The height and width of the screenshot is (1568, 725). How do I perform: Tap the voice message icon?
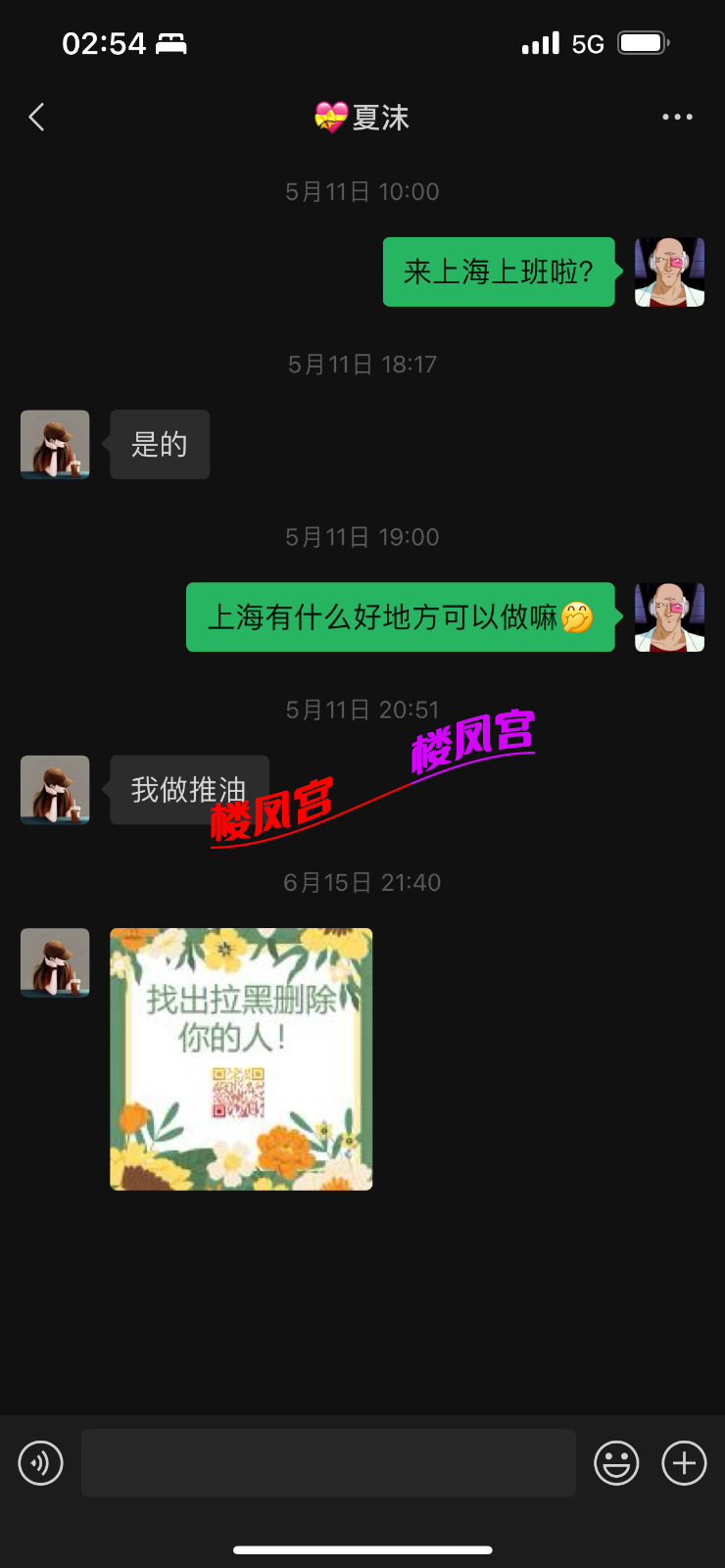pyautogui.click(x=41, y=1463)
